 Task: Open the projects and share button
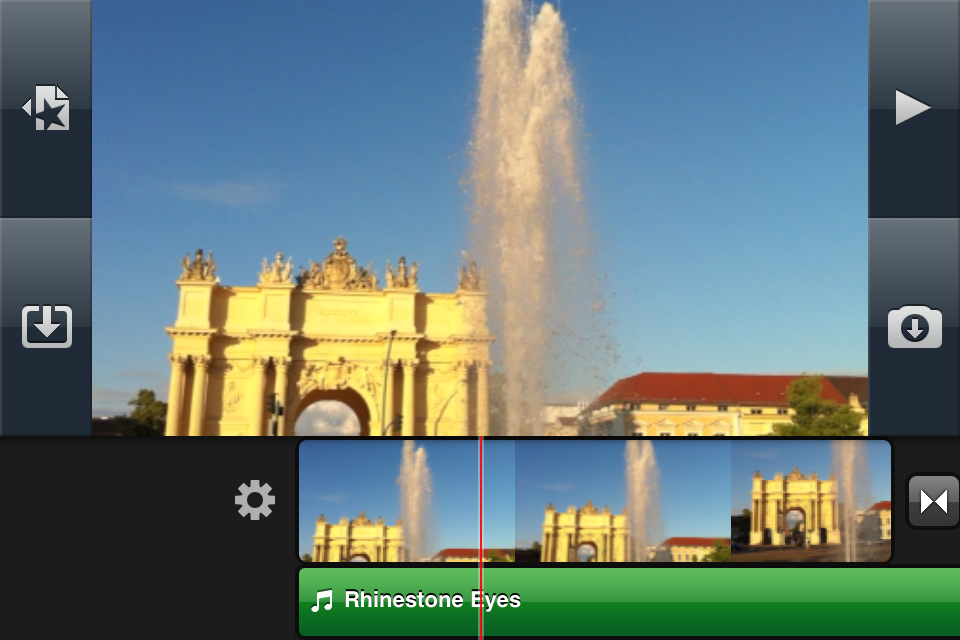47,107
